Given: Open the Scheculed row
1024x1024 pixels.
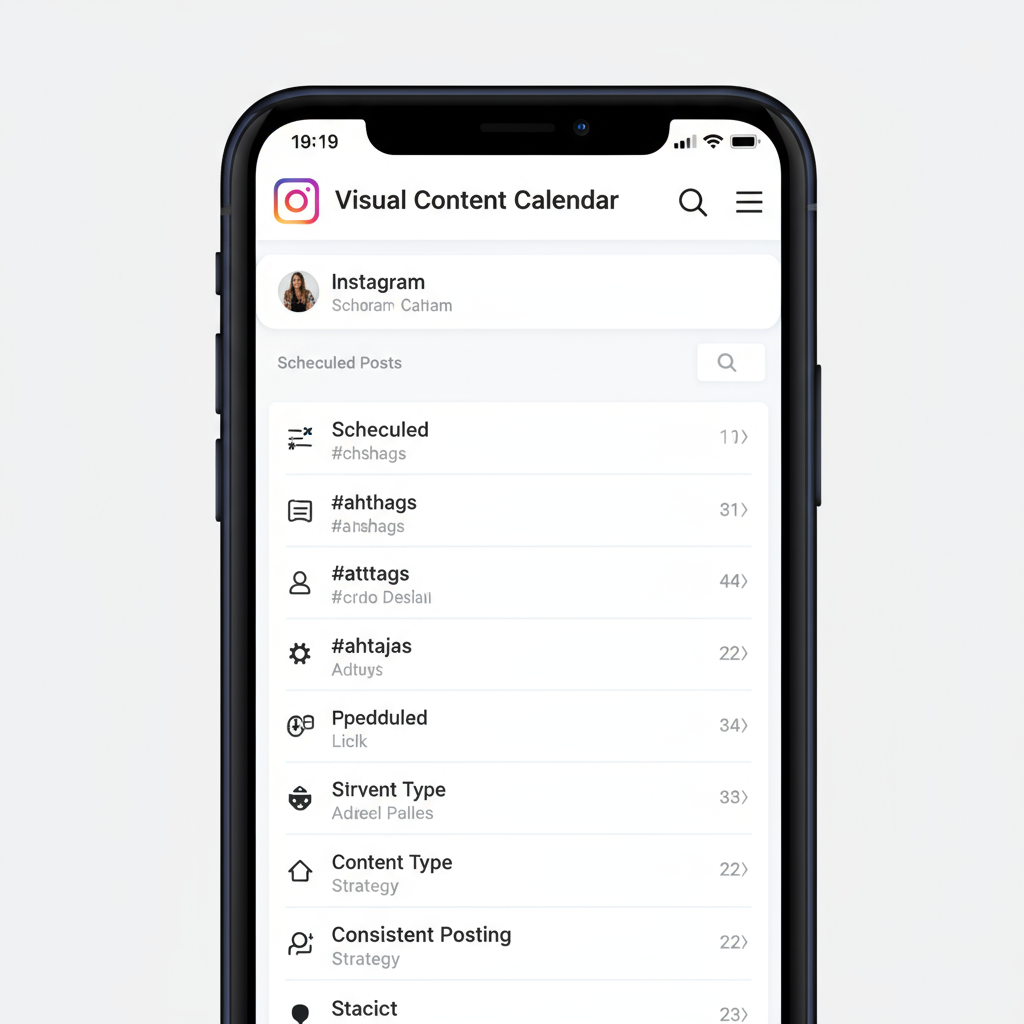Looking at the screenshot, I should (x=518, y=439).
